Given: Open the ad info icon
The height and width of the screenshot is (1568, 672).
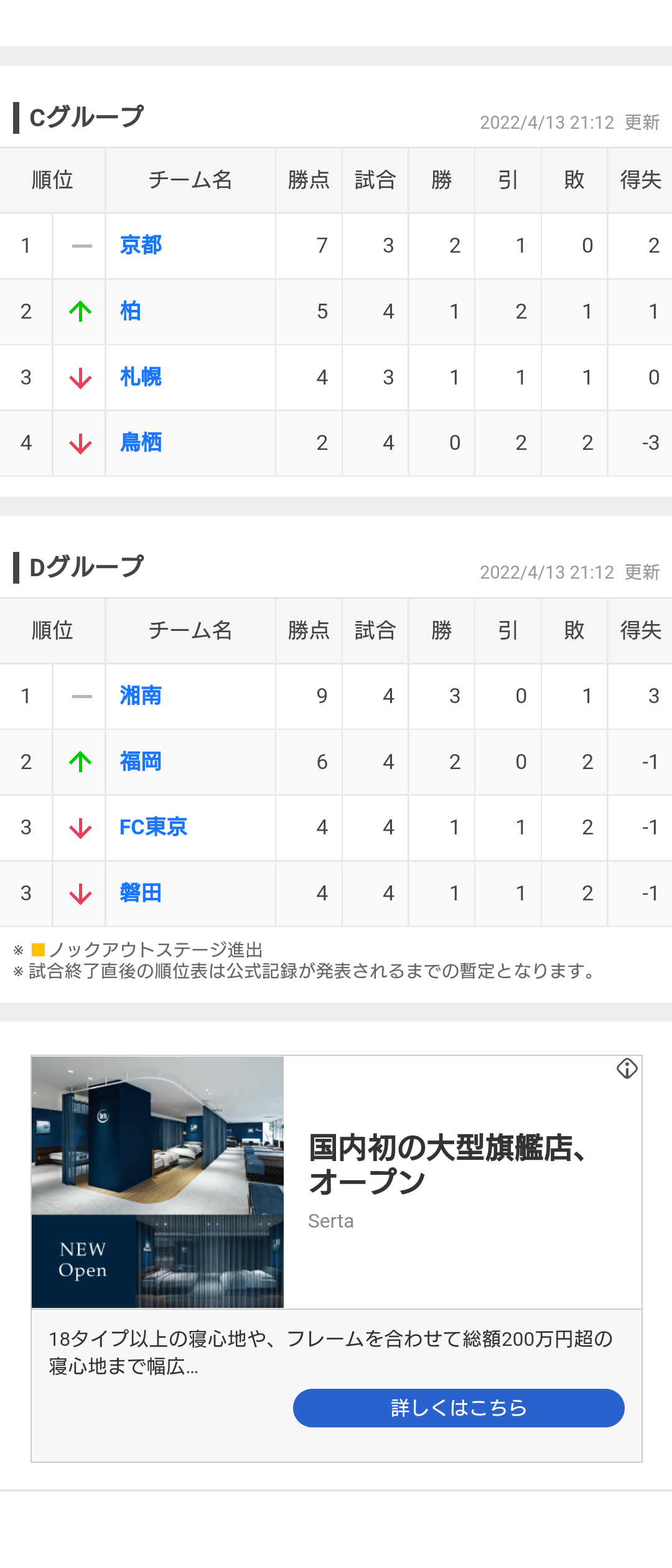Looking at the screenshot, I should pyautogui.click(x=627, y=1068).
